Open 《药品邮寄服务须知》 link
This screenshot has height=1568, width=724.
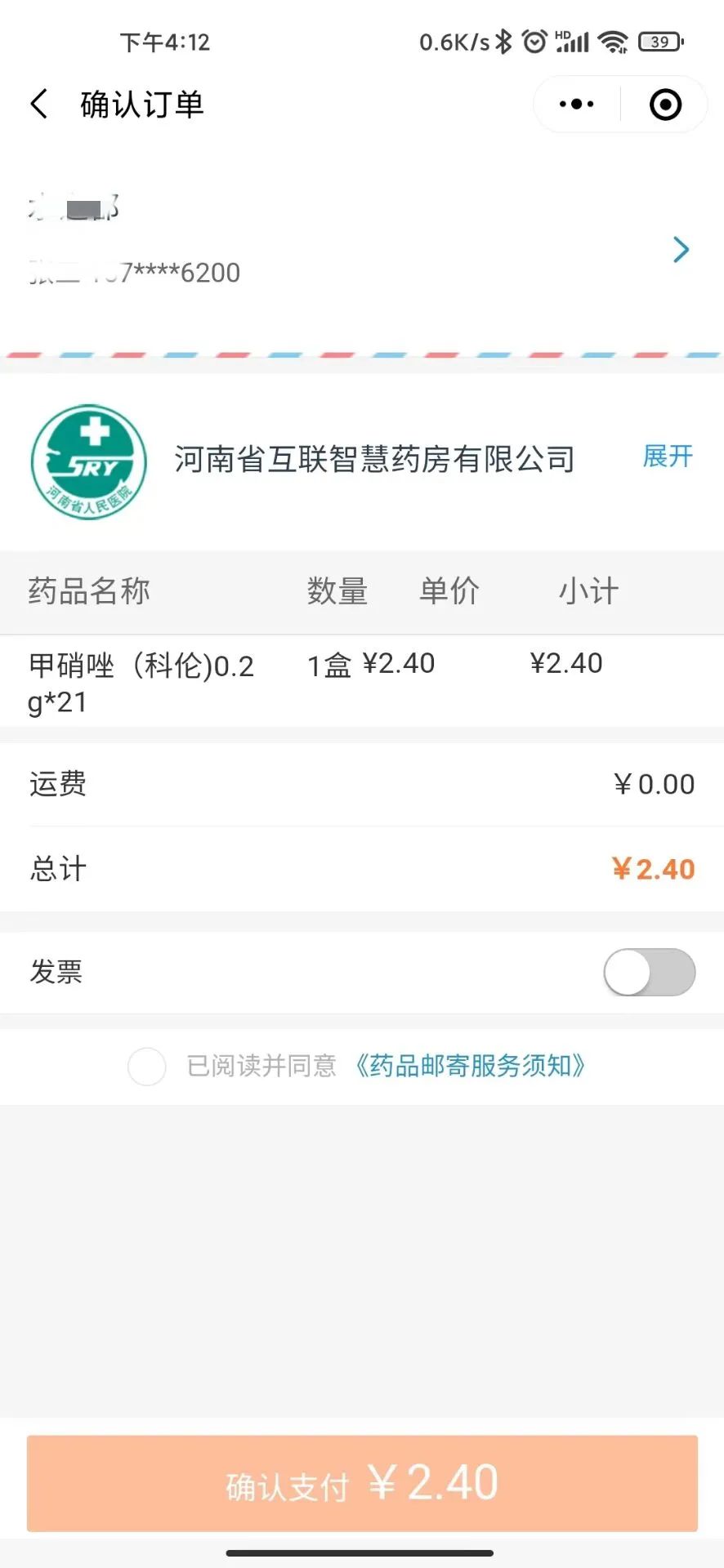click(x=469, y=1066)
